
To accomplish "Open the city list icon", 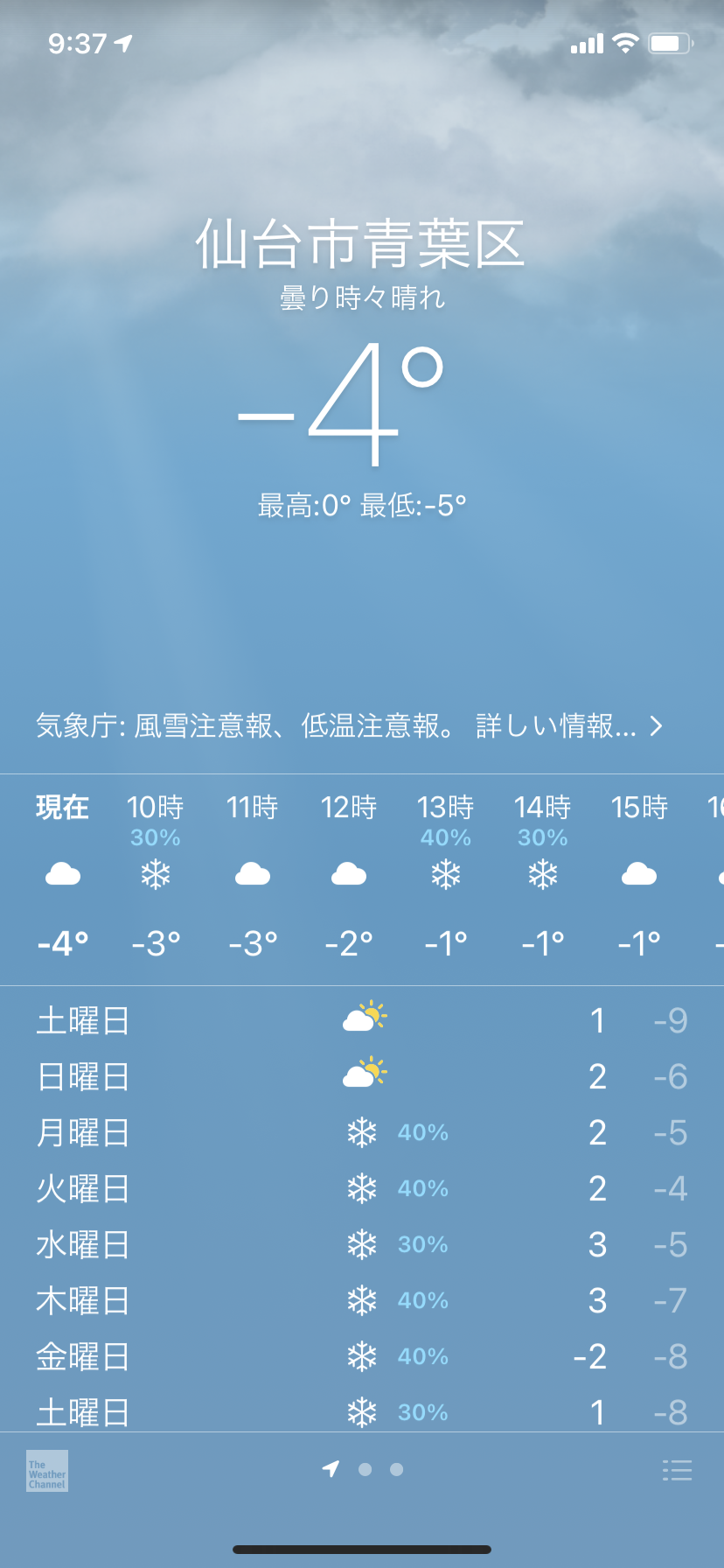I will tap(677, 1470).
